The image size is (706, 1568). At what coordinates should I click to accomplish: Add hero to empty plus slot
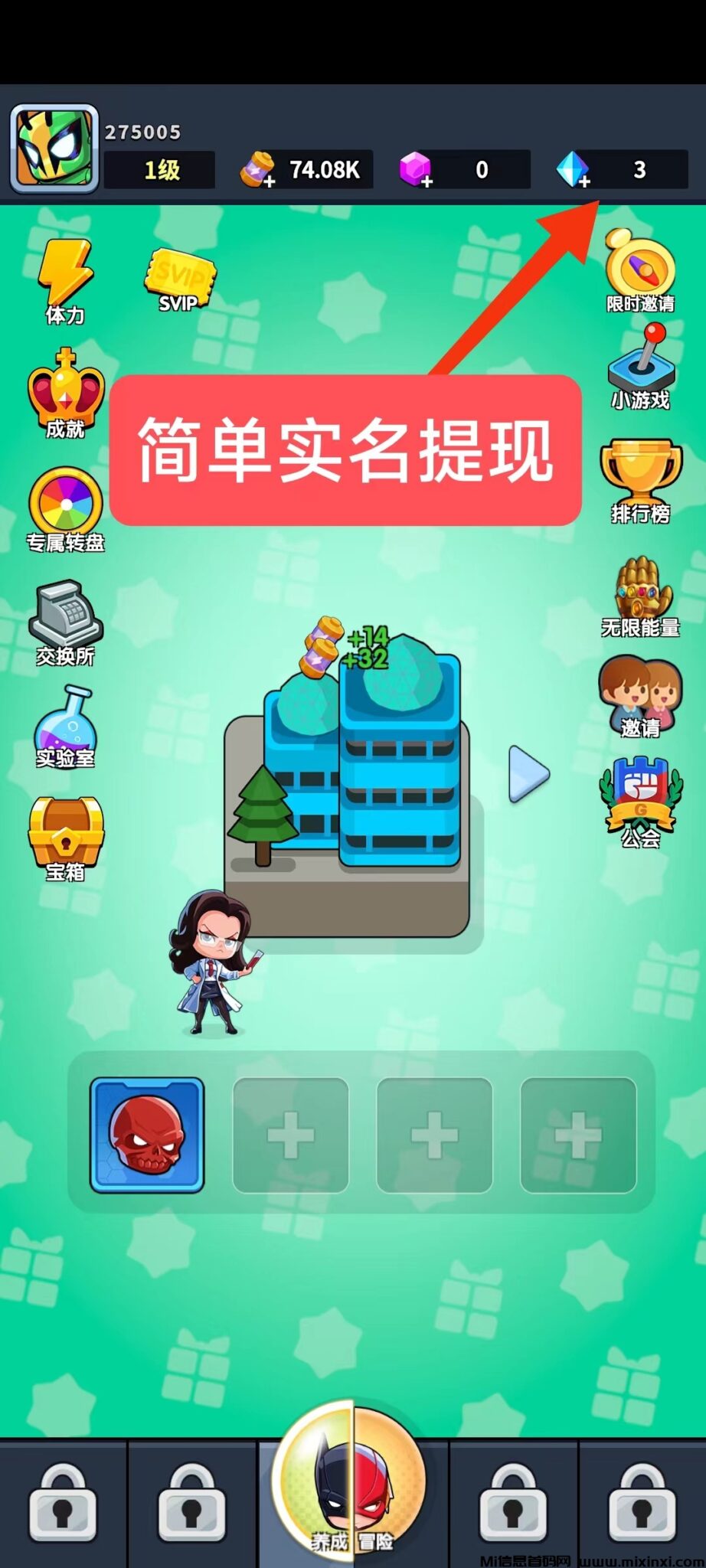(x=289, y=1134)
